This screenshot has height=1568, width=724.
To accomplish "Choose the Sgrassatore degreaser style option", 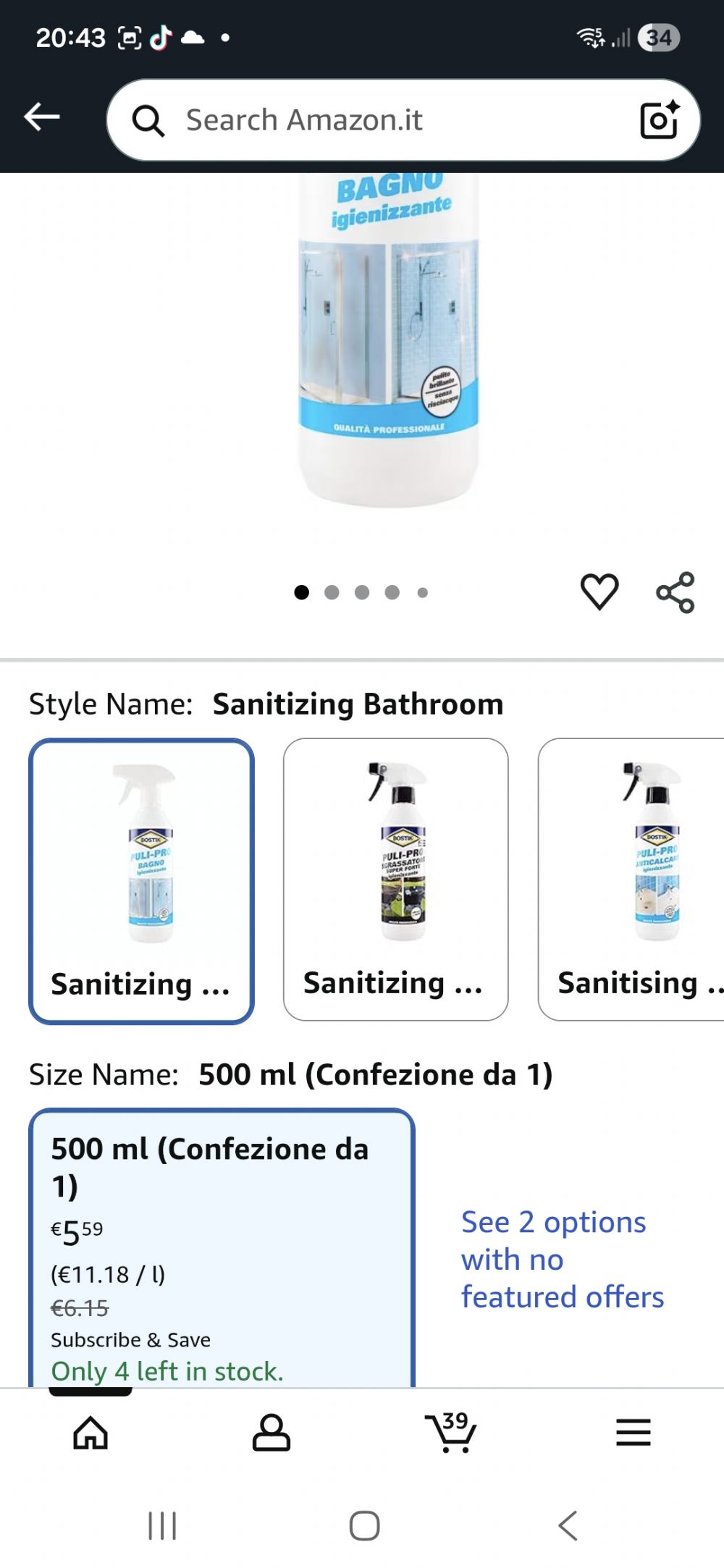I will tap(395, 879).
